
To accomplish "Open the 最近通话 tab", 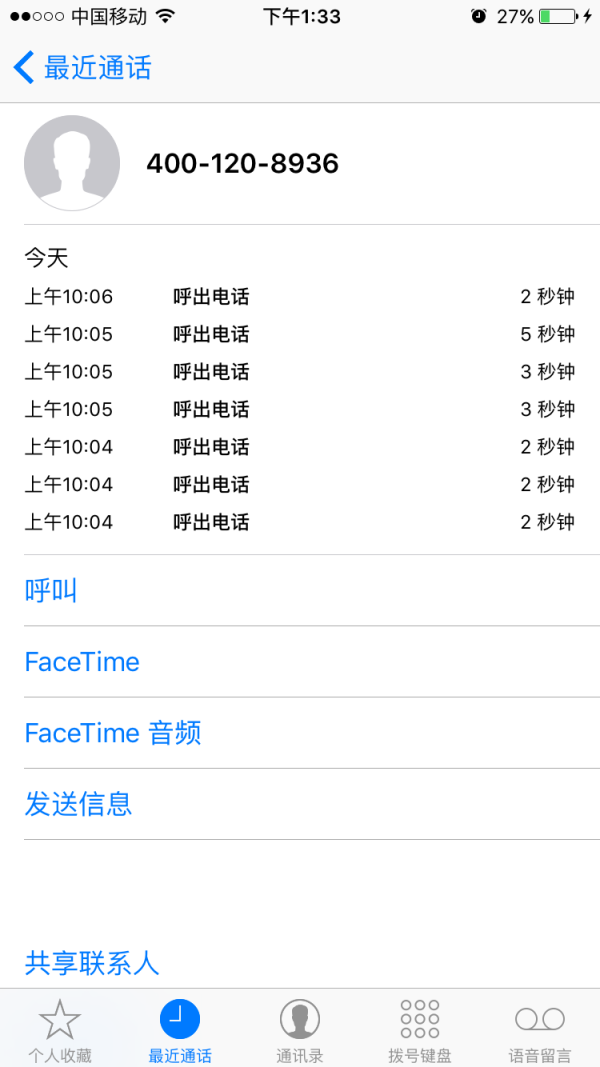I will tap(180, 1030).
